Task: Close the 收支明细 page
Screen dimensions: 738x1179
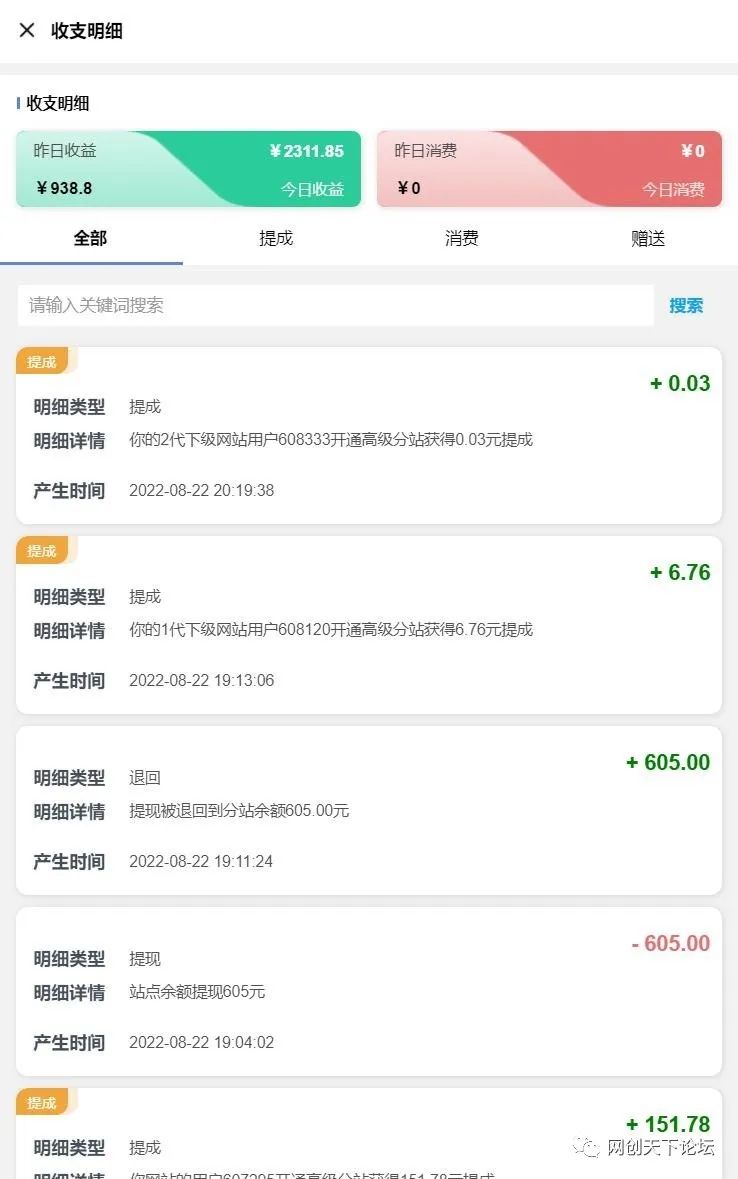Action: (x=27, y=30)
